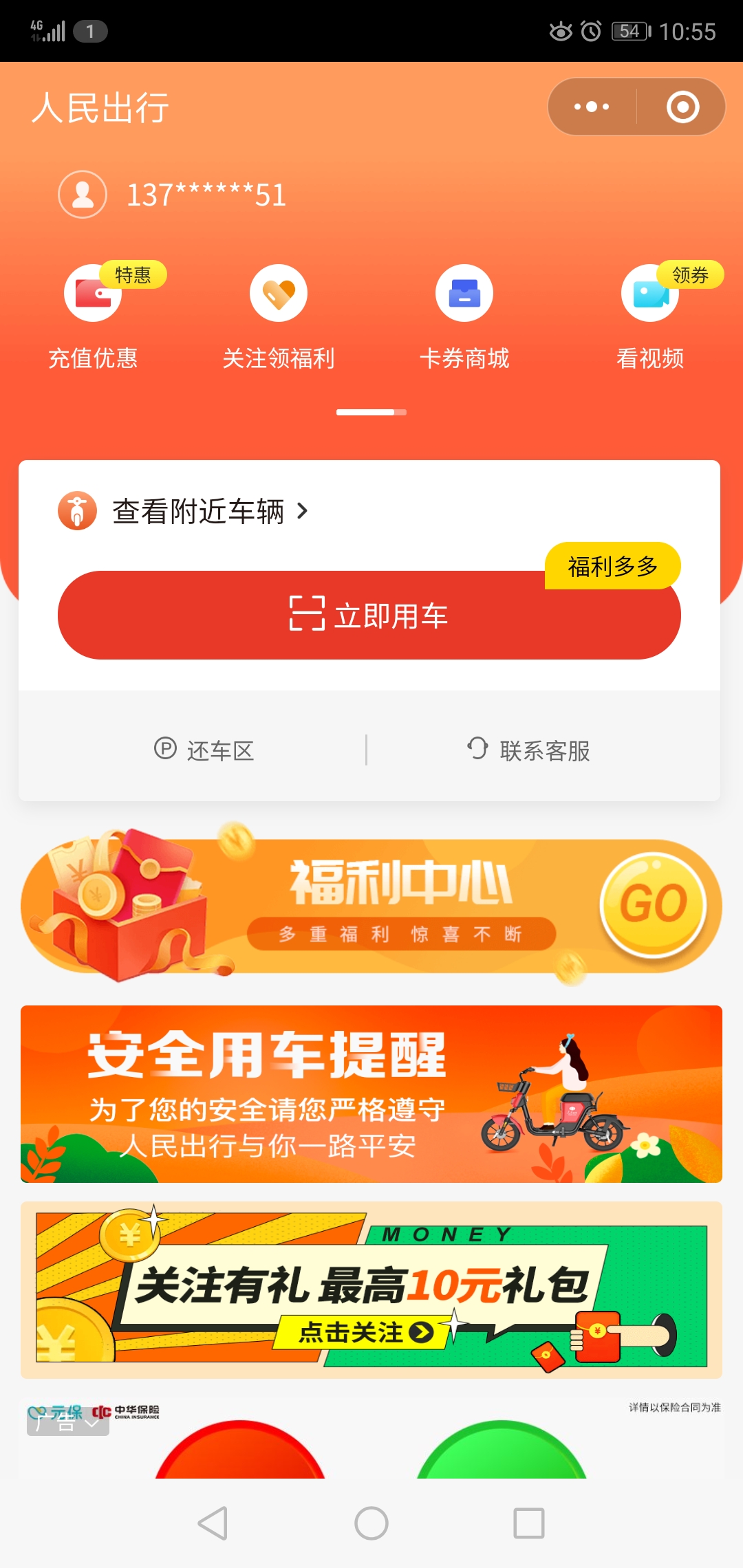View nearby vehicles via 查看附近车辆

click(198, 511)
